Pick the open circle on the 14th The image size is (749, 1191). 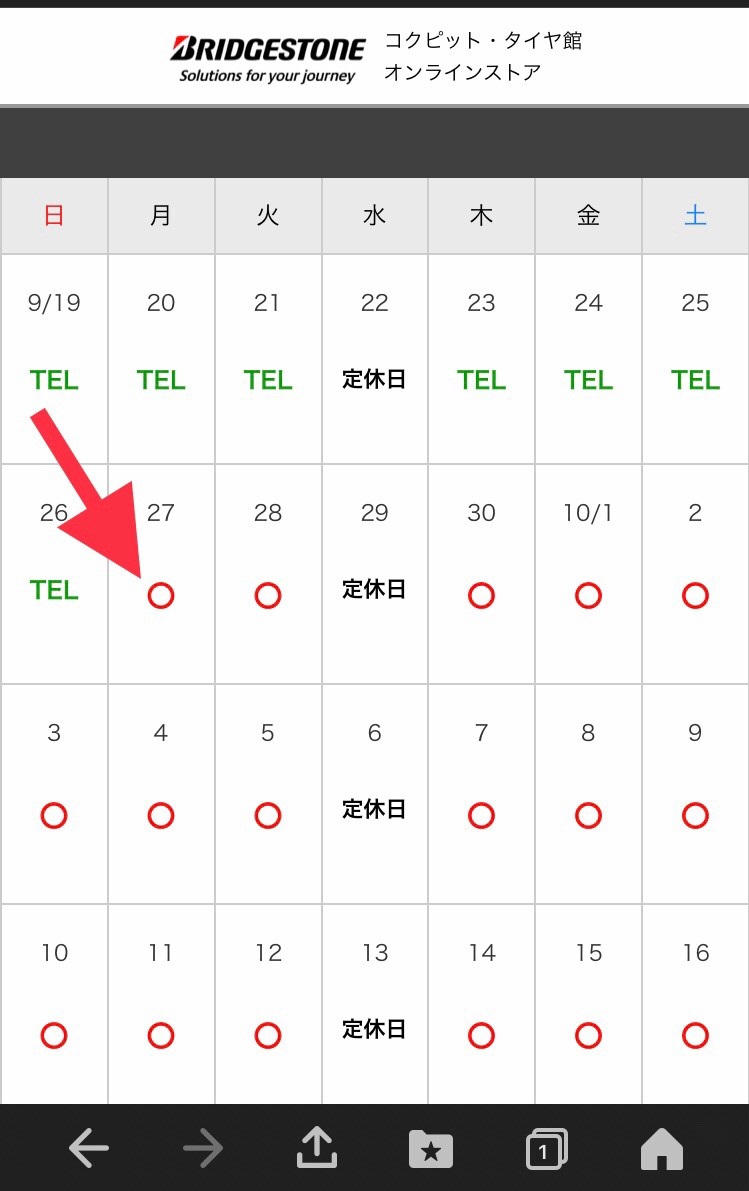[x=481, y=1035]
